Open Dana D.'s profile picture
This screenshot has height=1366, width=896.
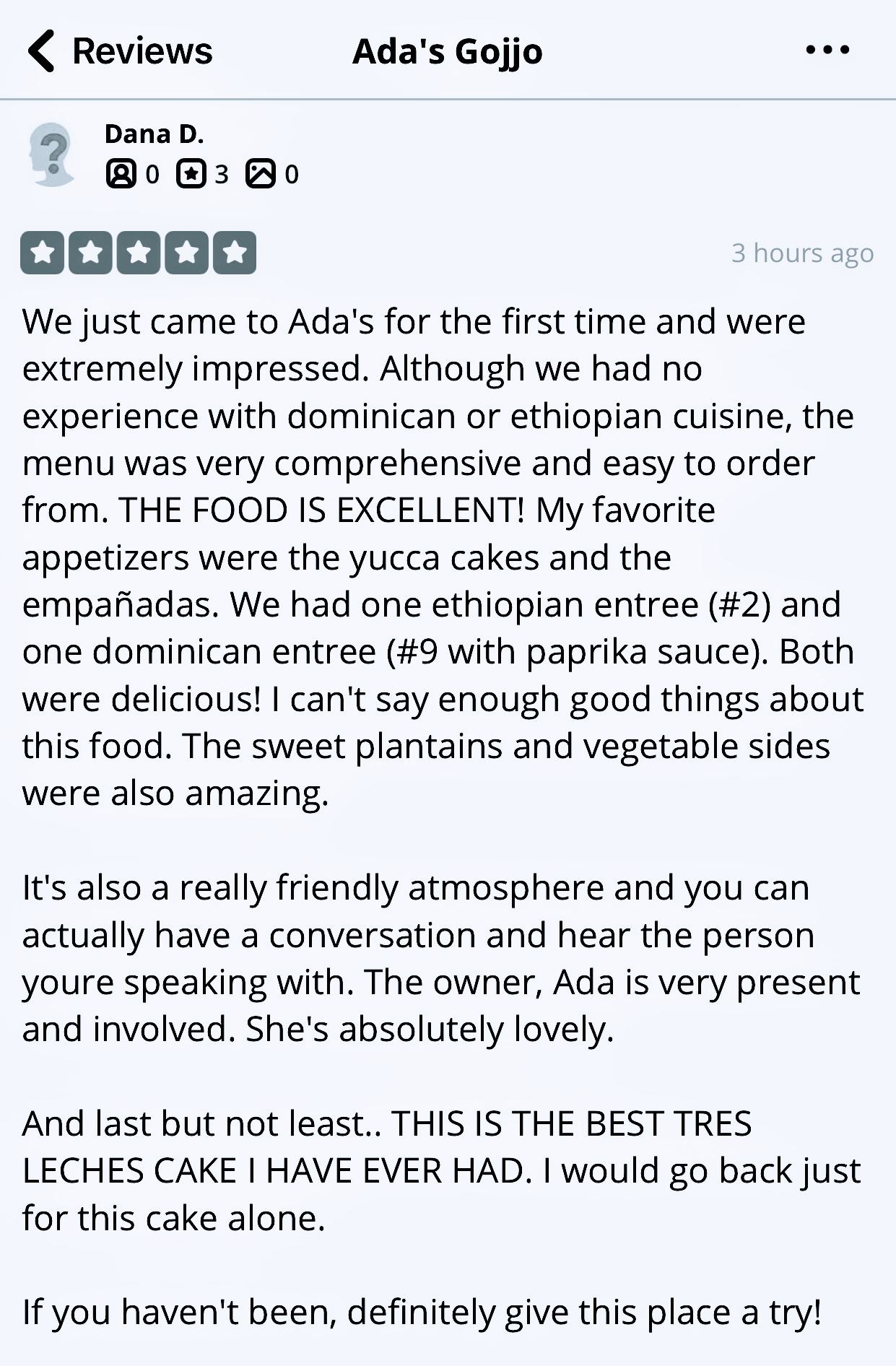click(51, 154)
